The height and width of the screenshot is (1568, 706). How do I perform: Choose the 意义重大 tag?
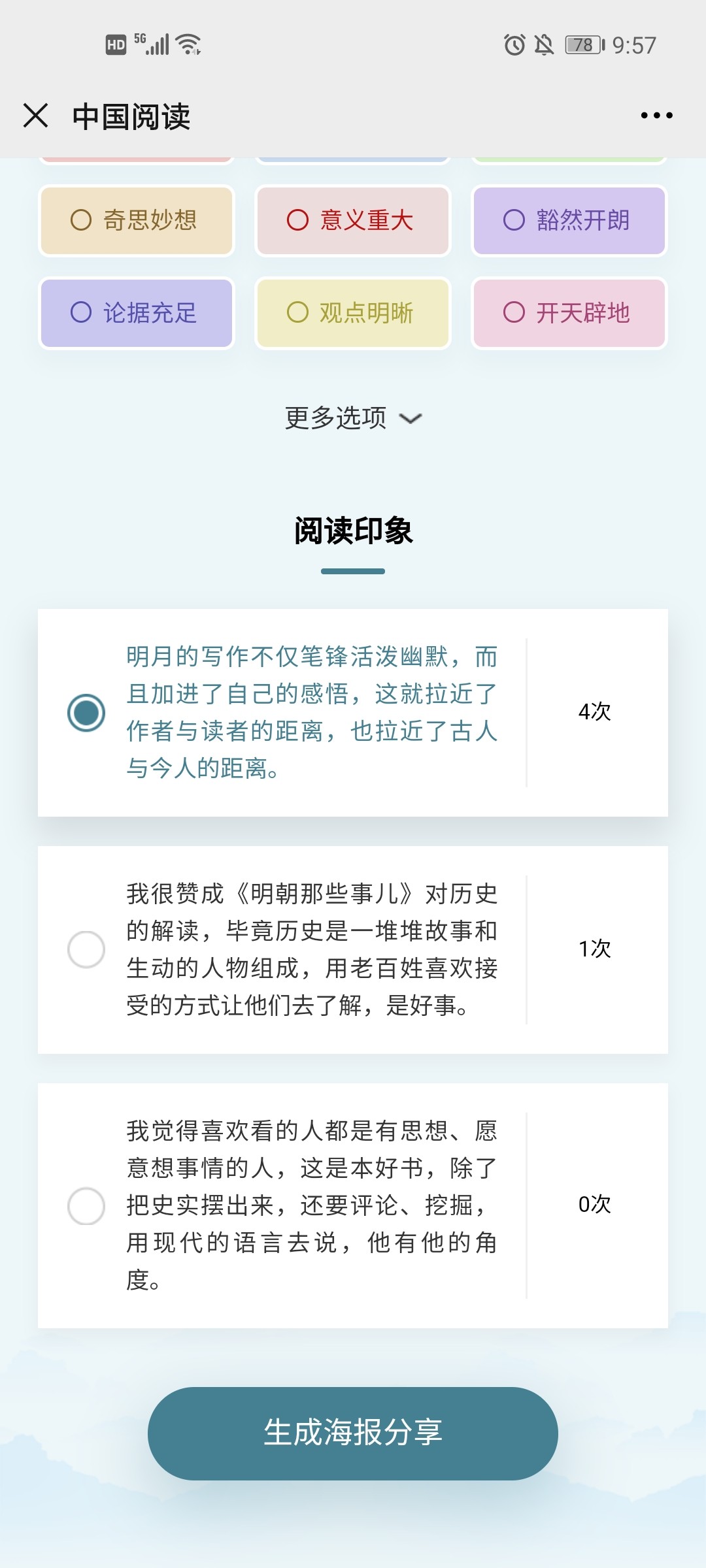click(x=353, y=221)
